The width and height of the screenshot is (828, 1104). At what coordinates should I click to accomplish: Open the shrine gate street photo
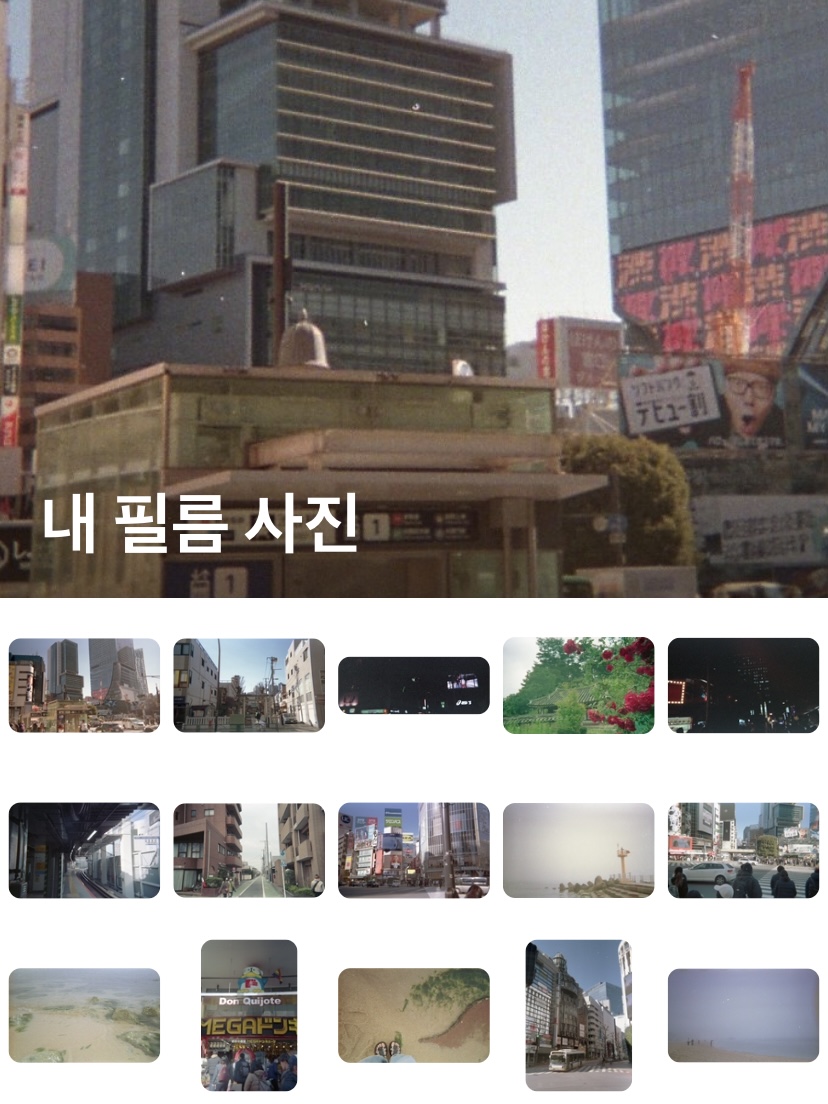pos(249,685)
